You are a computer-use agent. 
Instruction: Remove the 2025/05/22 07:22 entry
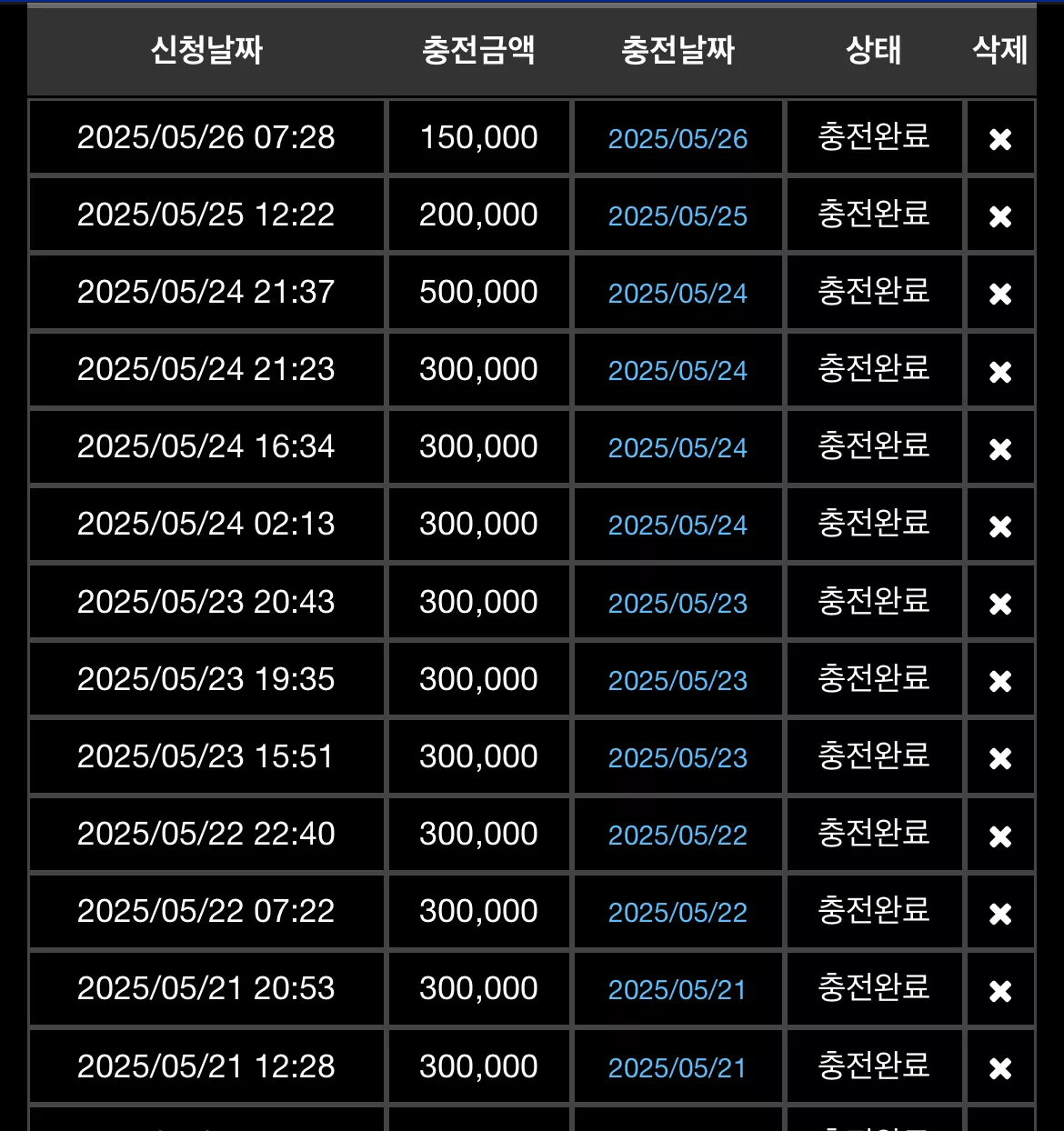[x=1000, y=914]
